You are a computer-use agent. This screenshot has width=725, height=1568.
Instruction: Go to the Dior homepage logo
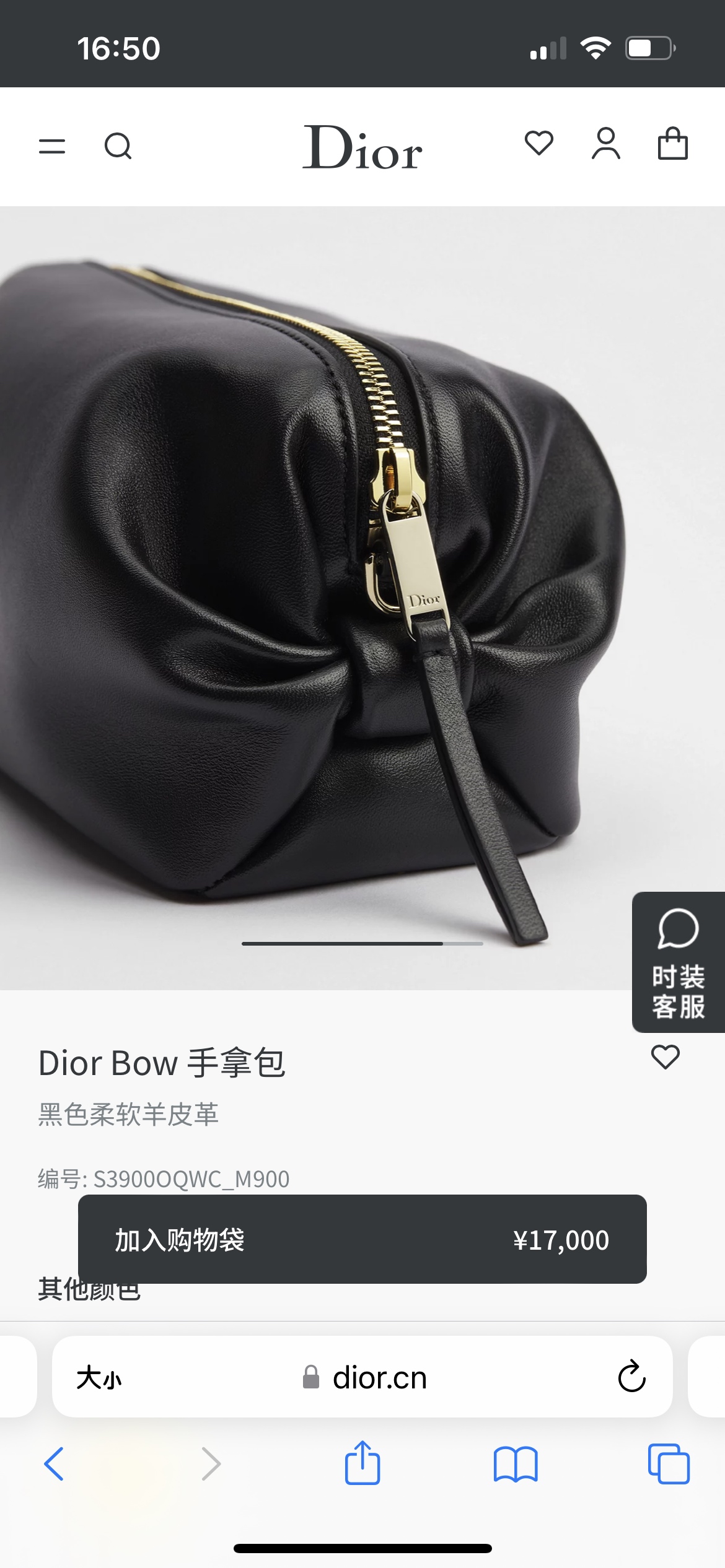362,147
